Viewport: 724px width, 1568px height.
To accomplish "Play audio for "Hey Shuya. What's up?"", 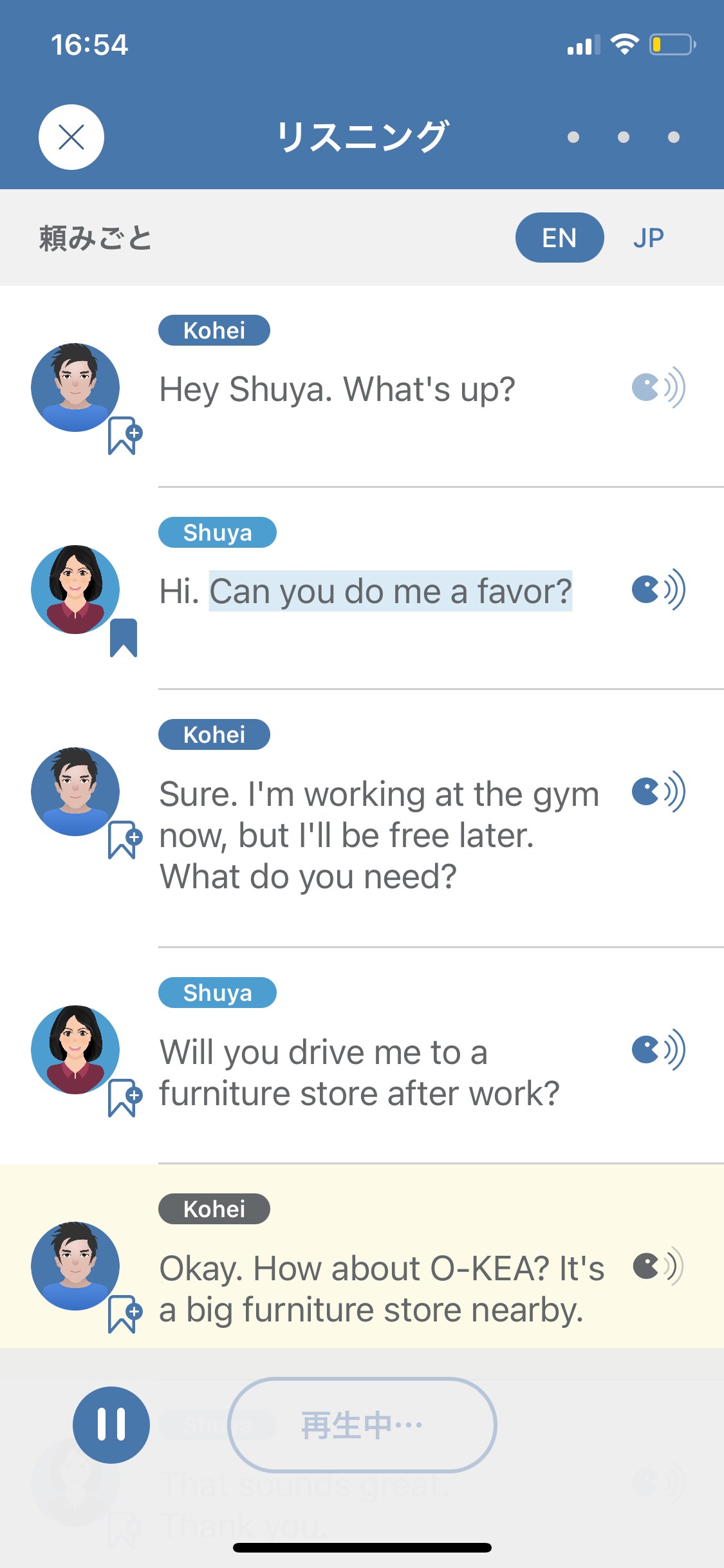I will (x=658, y=388).
